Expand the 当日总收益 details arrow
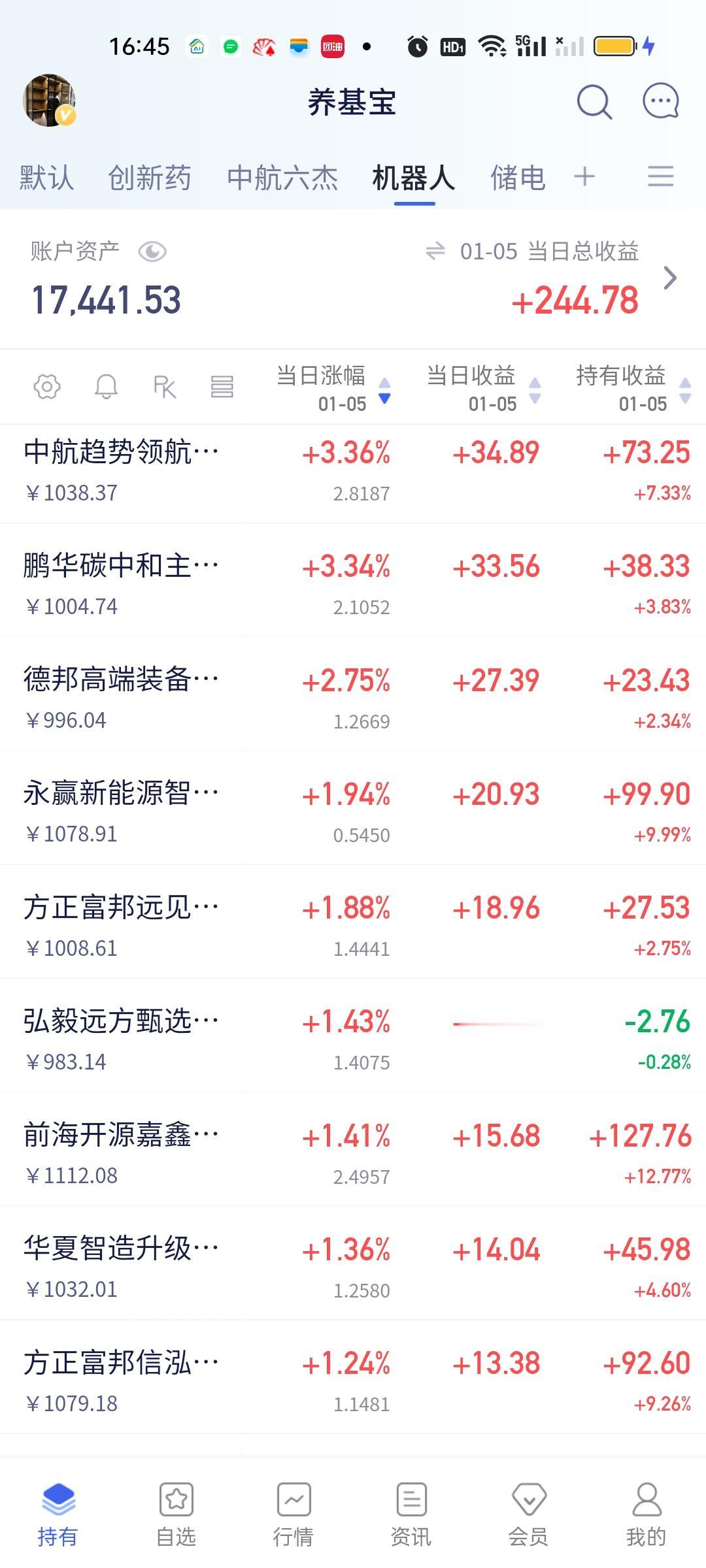 click(670, 278)
